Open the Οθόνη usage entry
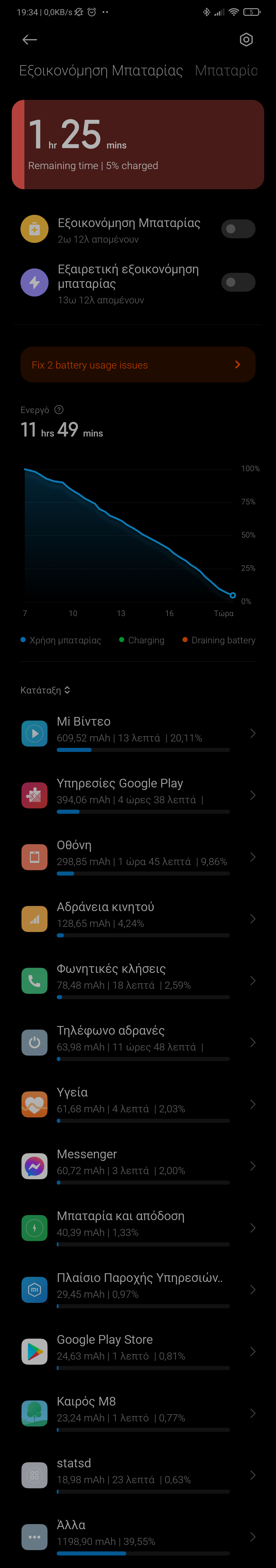 [x=138, y=857]
